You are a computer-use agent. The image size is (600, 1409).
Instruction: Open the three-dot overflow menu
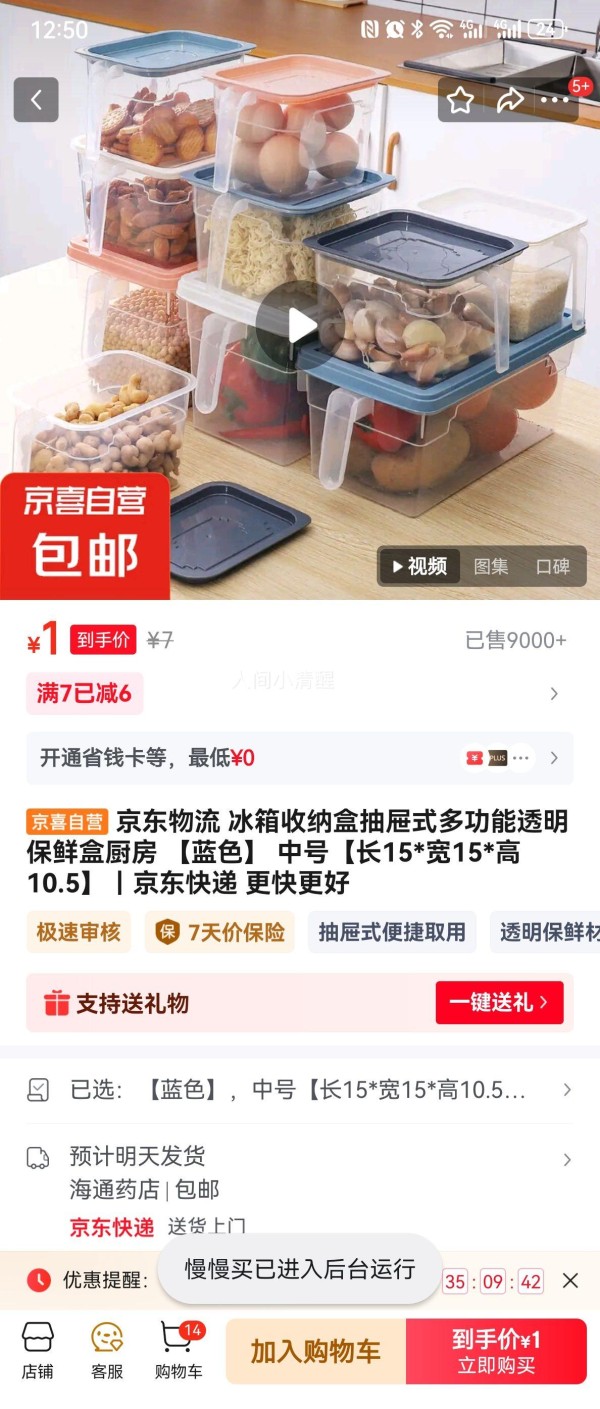554,100
